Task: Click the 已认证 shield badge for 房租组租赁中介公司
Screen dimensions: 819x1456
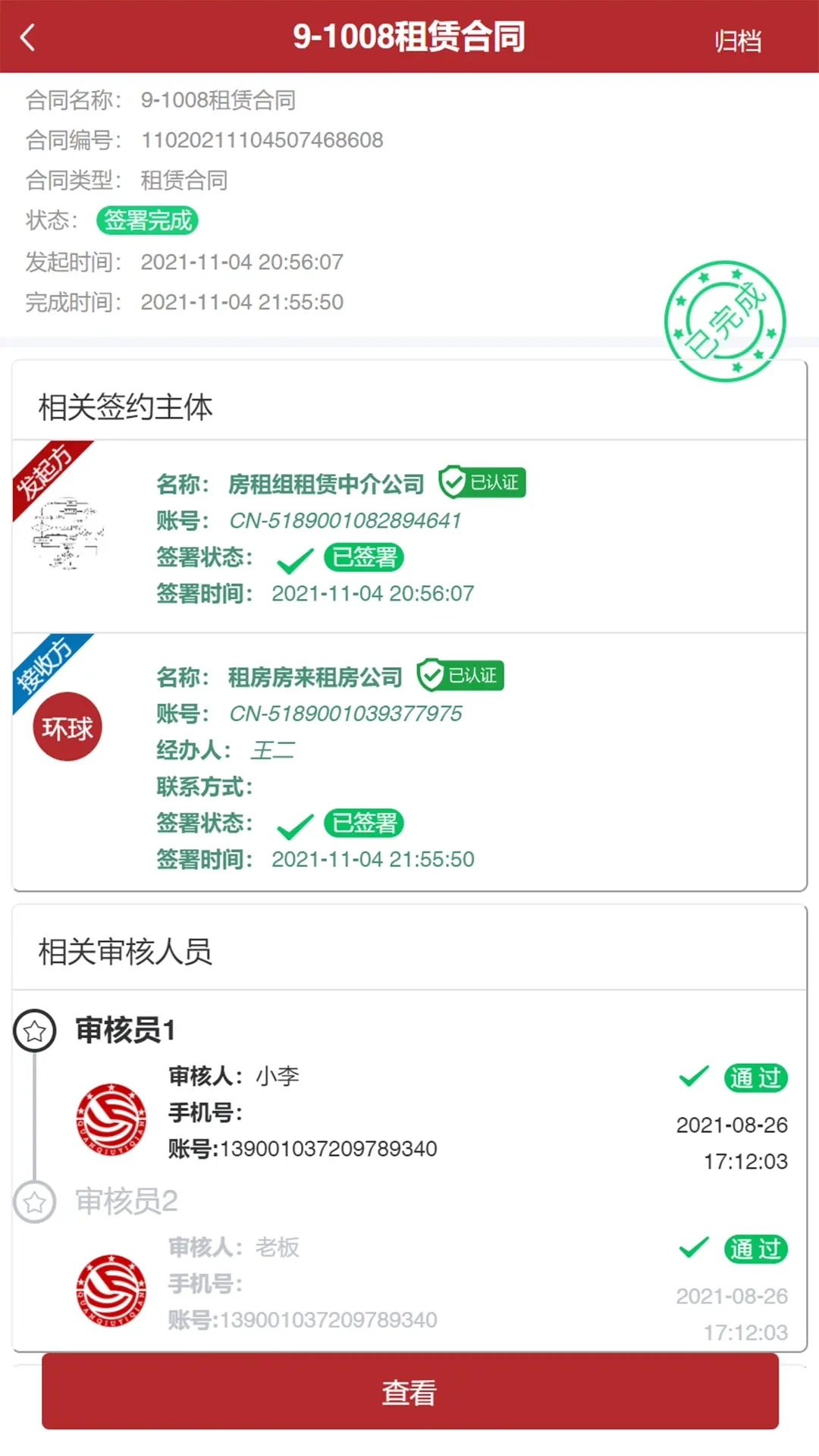Action: coord(482,482)
